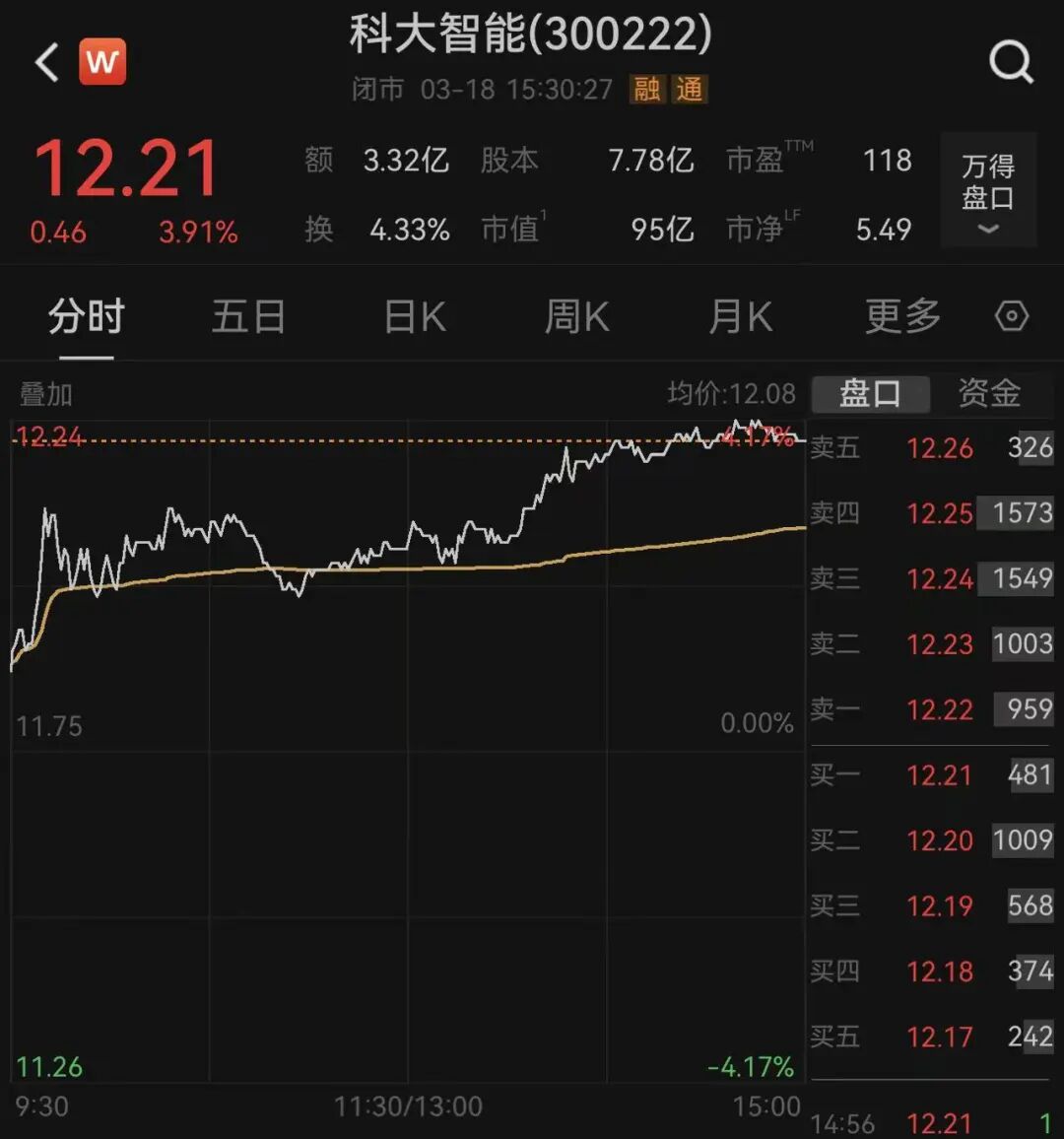Tap 叠加 to overlay another index
1064x1139 pixels.
[x=46, y=395]
